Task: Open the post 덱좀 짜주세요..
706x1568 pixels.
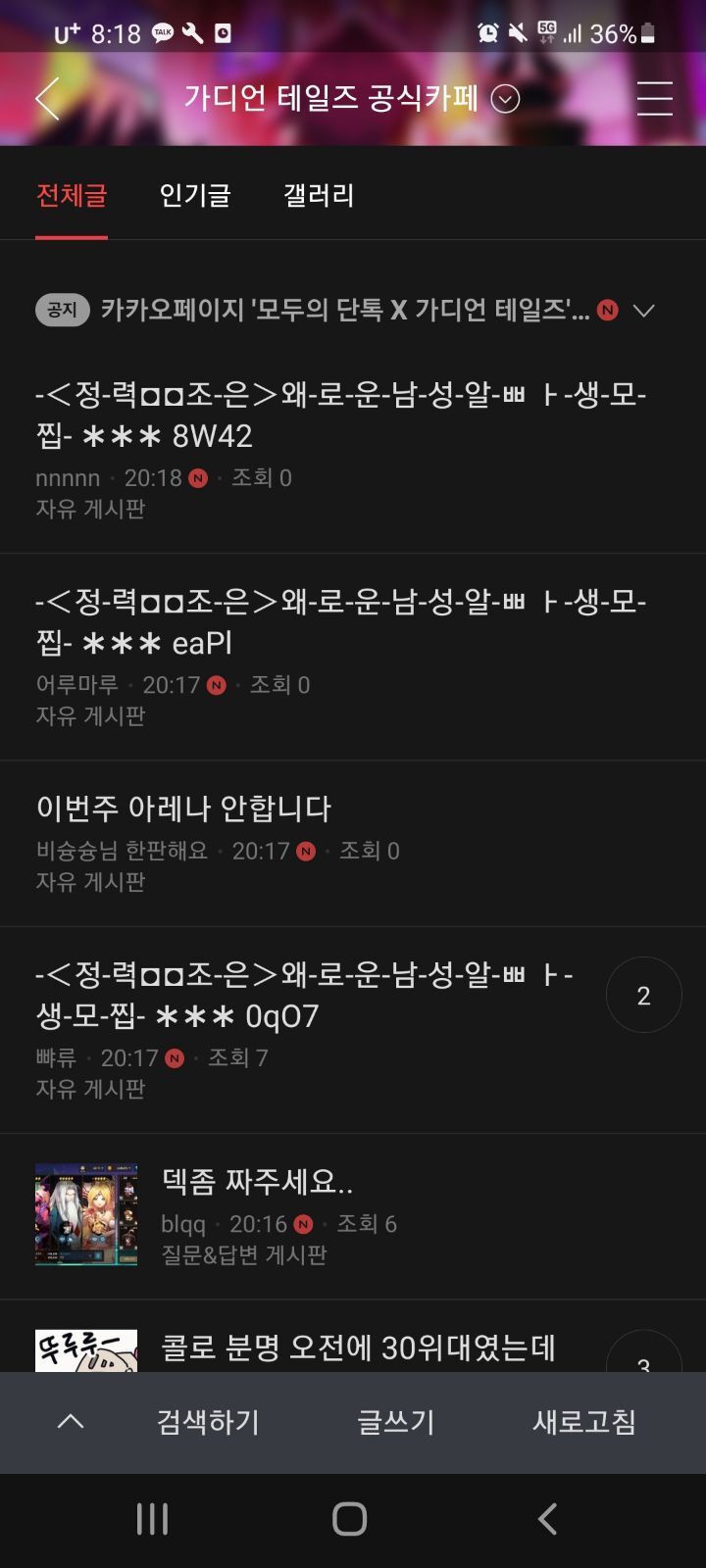Action: click(257, 1182)
